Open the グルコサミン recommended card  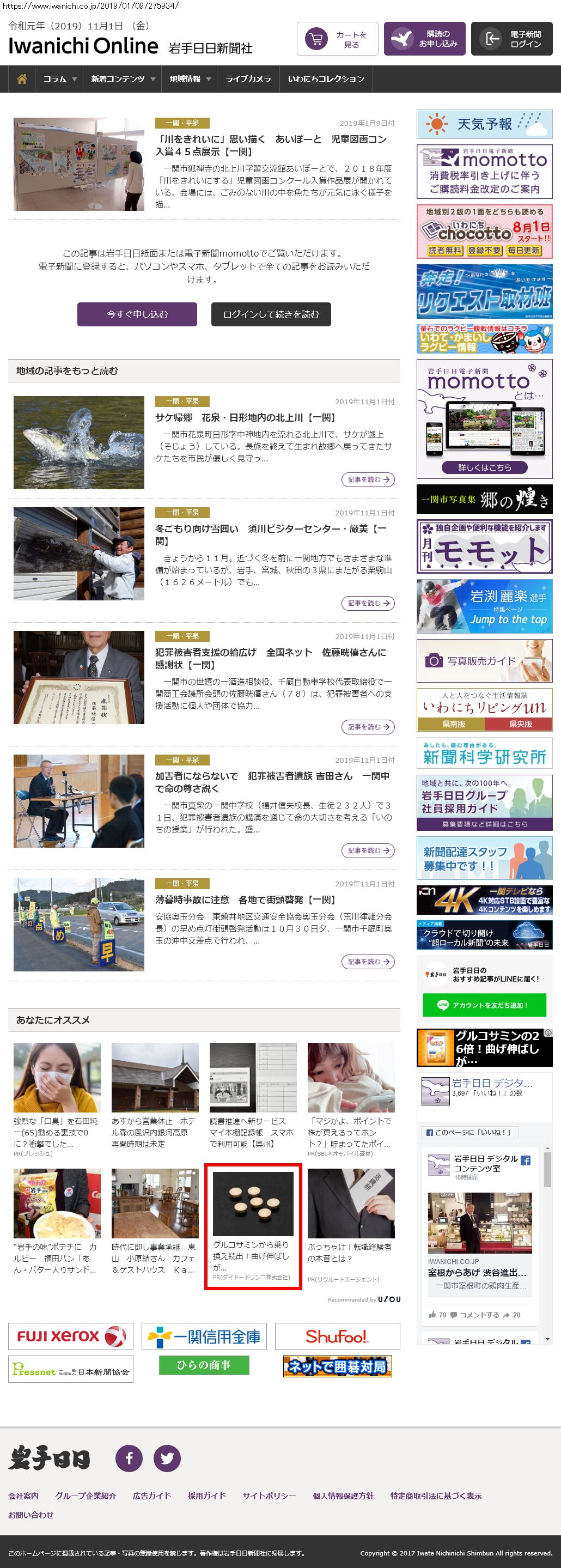click(253, 1226)
